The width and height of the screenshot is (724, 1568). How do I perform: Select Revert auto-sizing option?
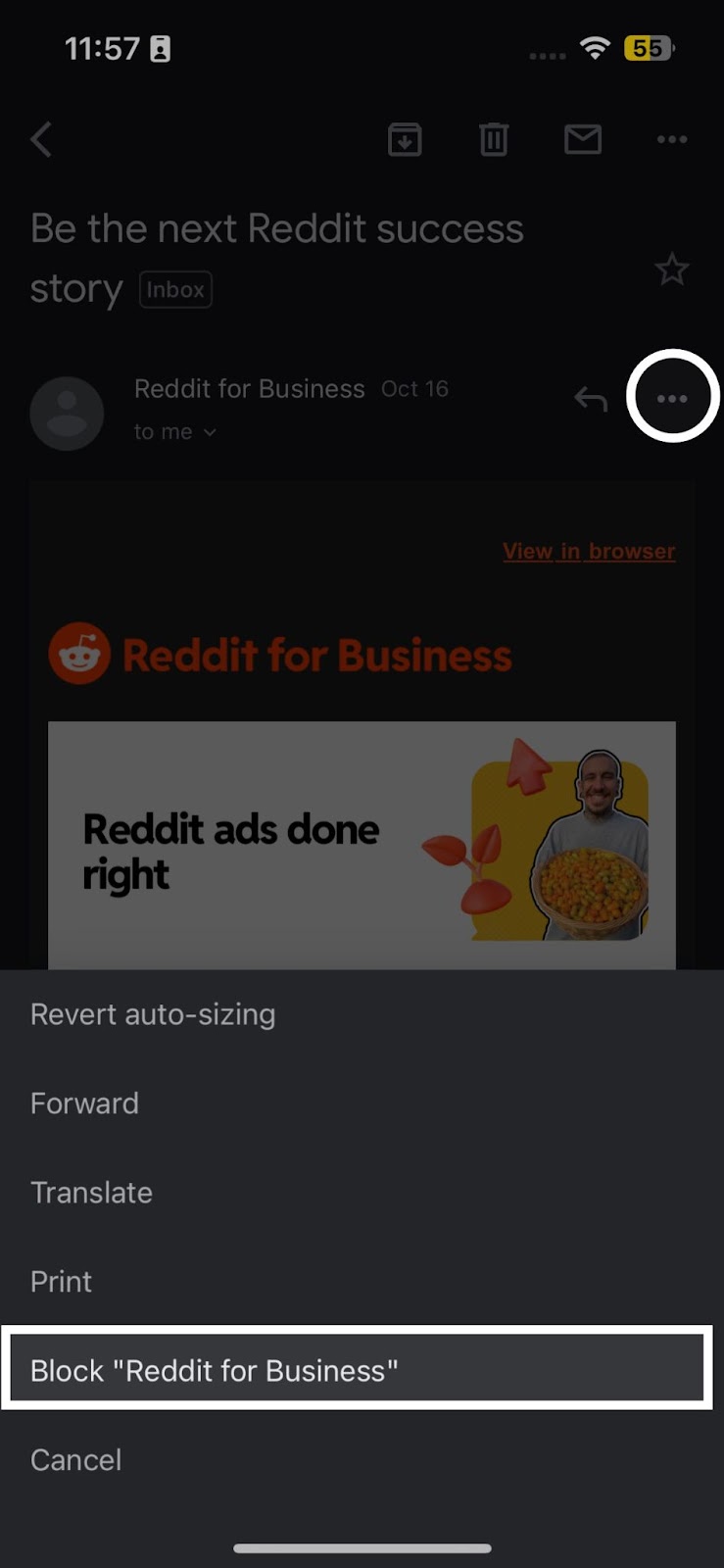pyautogui.click(x=153, y=1014)
